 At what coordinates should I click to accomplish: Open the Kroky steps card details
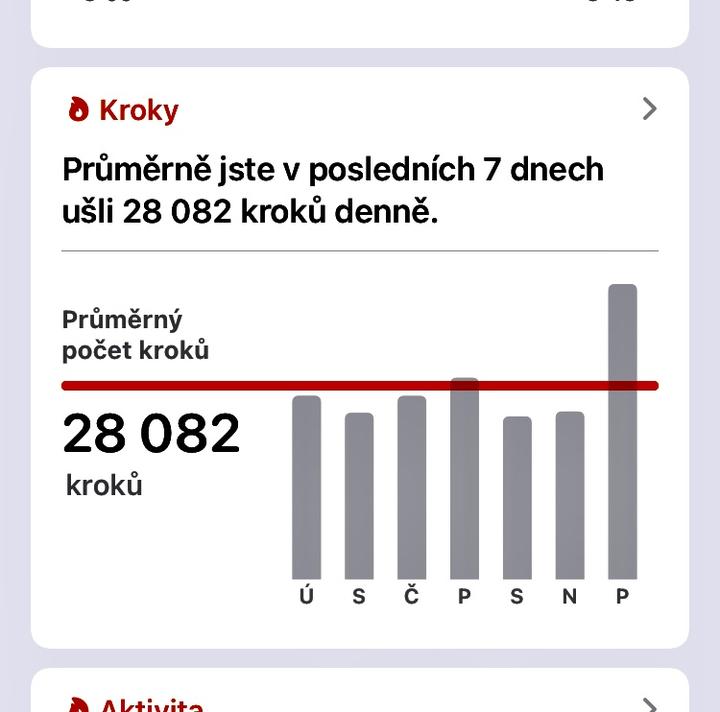click(649, 109)
